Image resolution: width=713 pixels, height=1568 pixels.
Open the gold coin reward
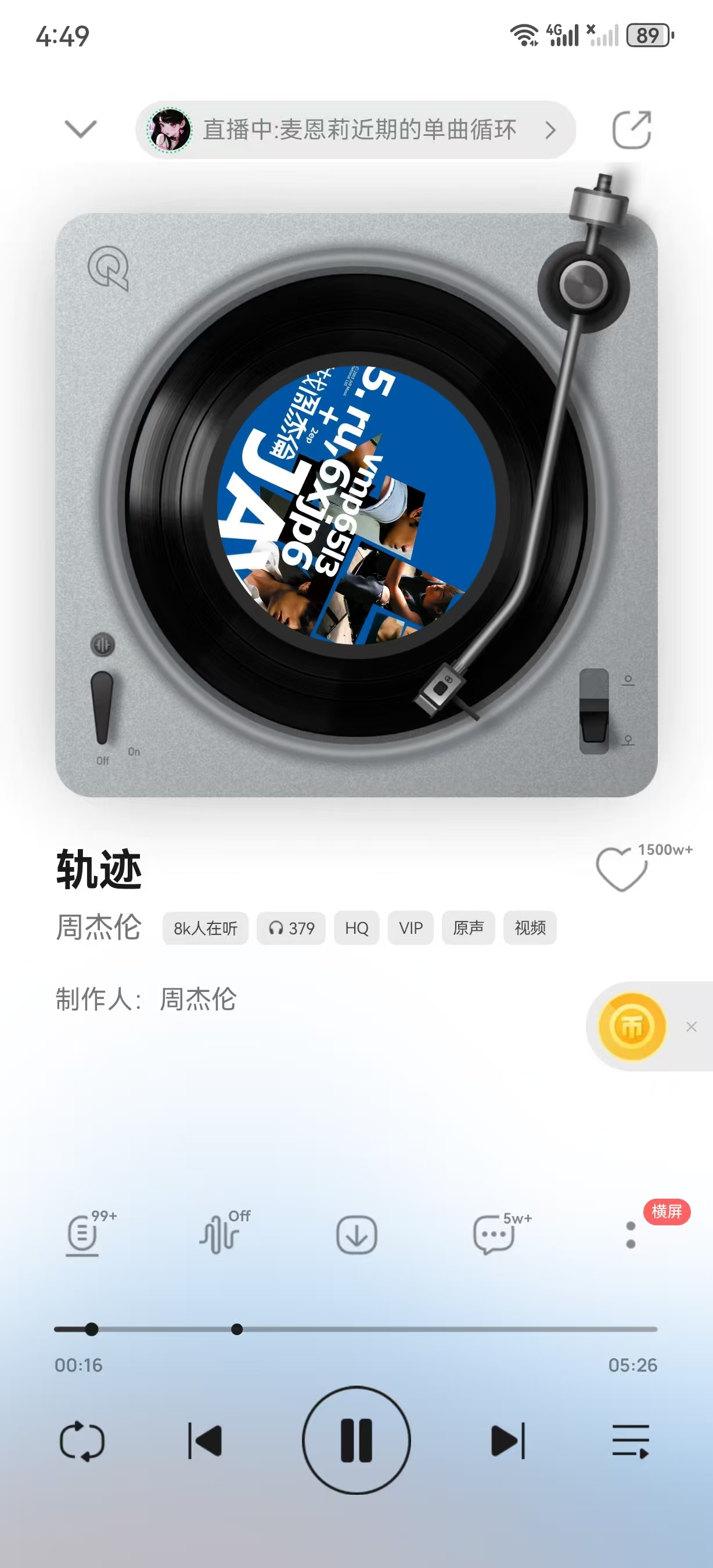pyautogui.click(x=632, y=1027)
